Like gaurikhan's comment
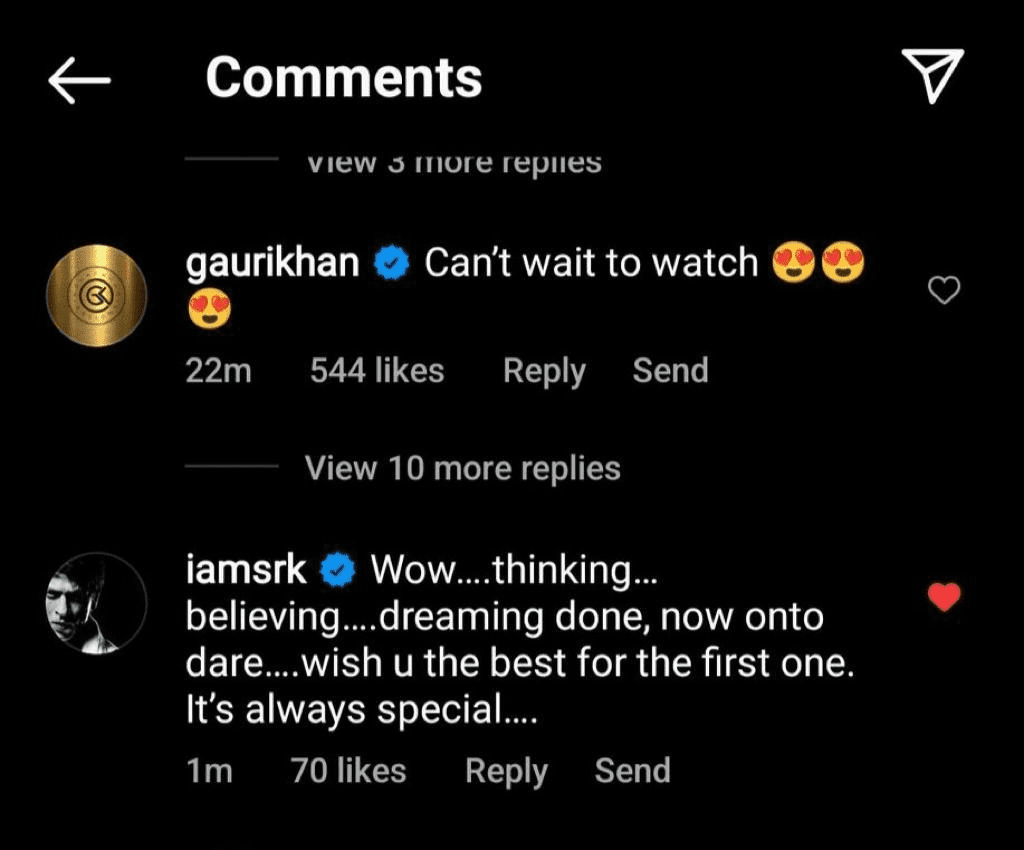The width and height of the screenshot is (1024, 850). click(x=944, y=291)
